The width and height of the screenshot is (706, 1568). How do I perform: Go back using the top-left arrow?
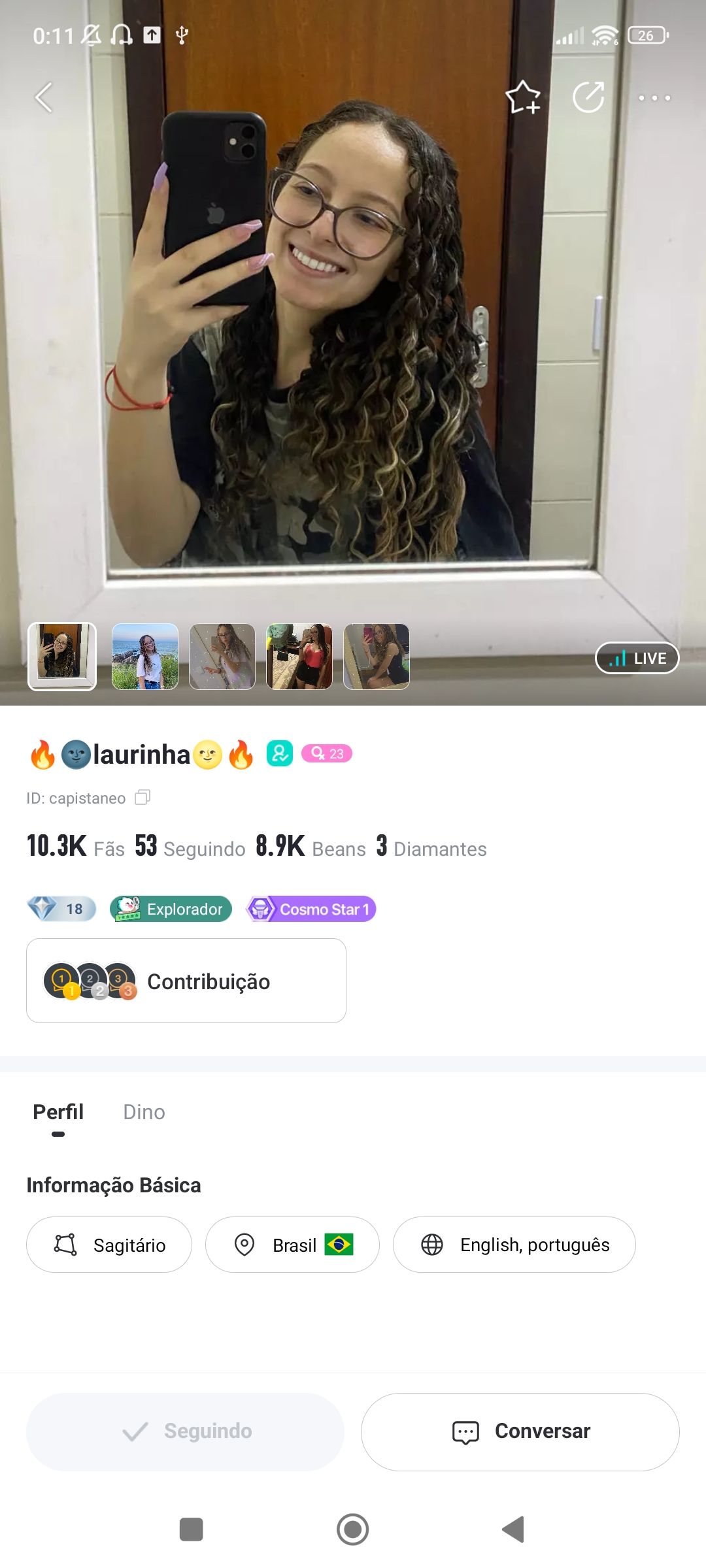click(x=44, y=98)
